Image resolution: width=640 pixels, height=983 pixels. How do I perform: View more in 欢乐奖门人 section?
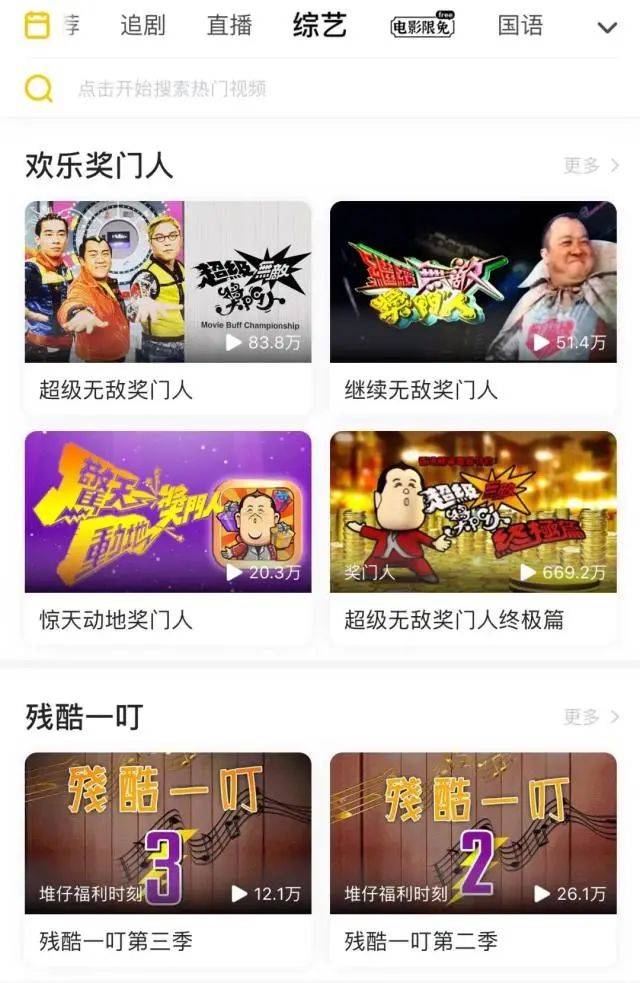tap(591, 166)
